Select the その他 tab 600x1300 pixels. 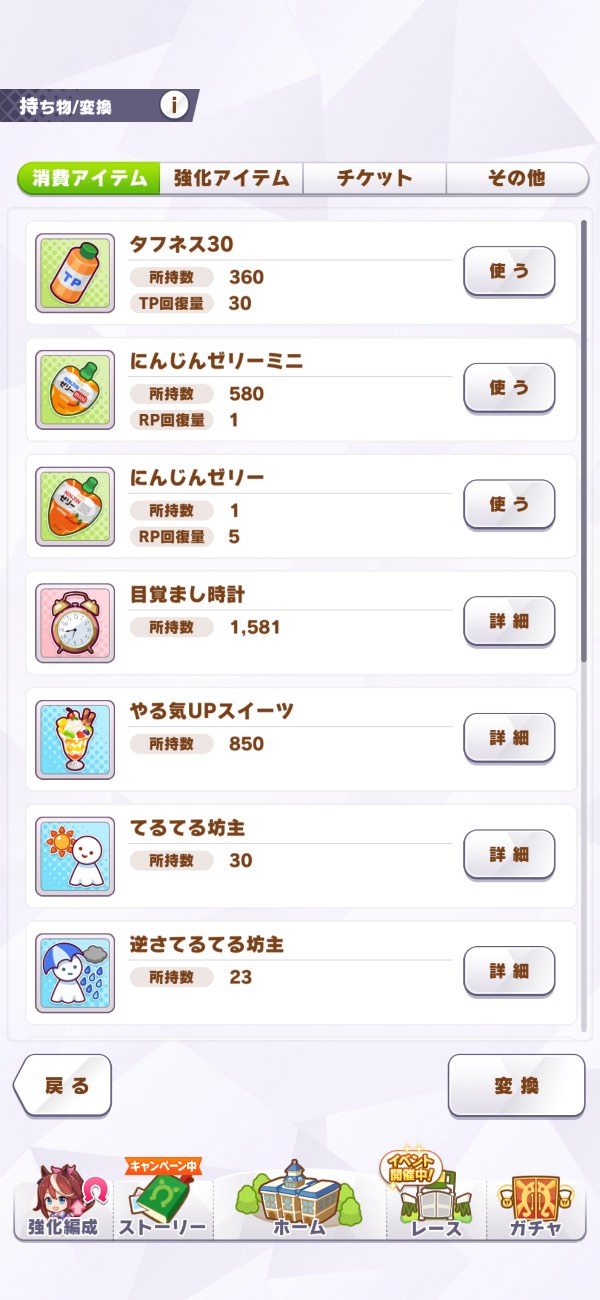[x=516, y=178]
